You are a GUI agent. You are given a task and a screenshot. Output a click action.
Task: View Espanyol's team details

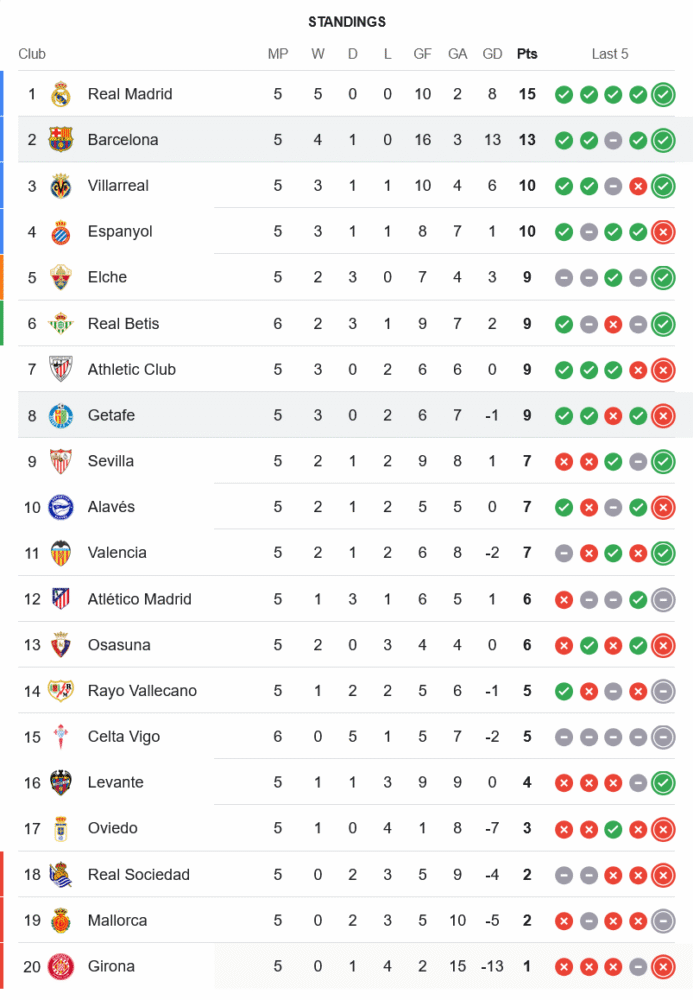[120, 232]
